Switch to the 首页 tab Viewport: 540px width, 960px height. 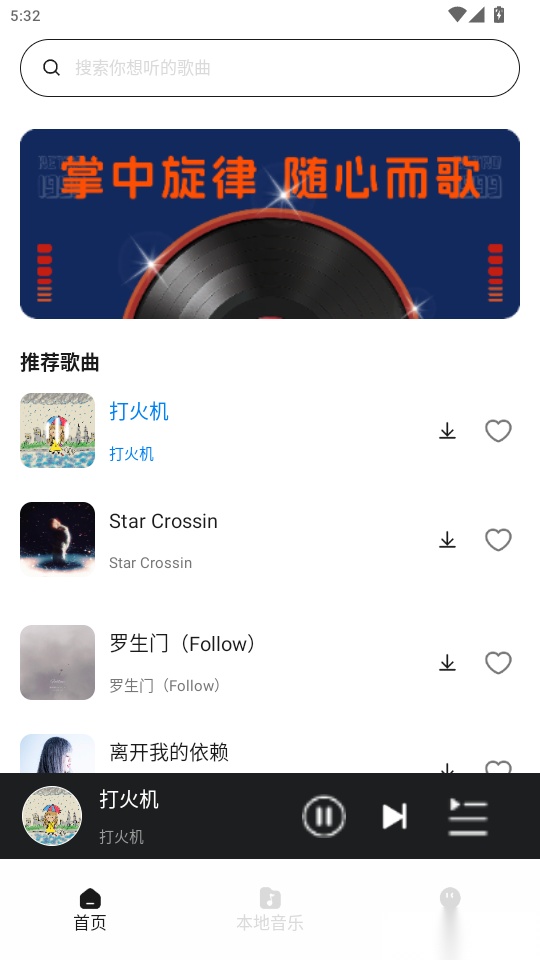coord(90,910)
